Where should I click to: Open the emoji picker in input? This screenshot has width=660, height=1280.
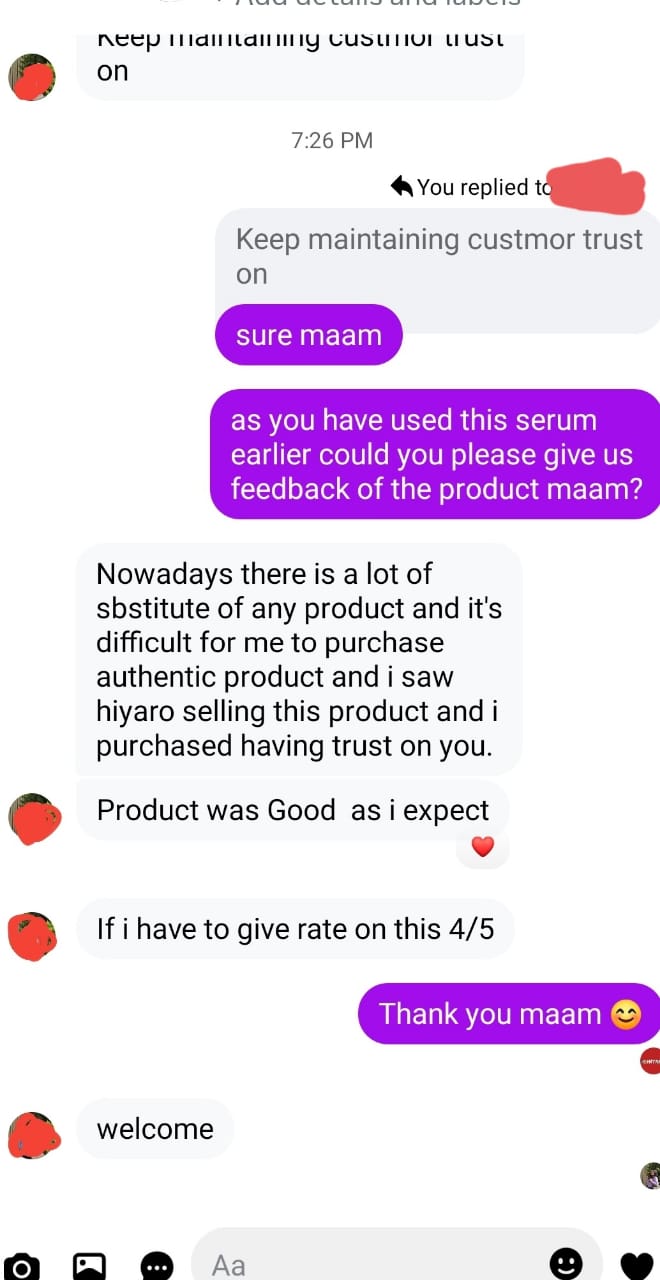(566, 1264)
